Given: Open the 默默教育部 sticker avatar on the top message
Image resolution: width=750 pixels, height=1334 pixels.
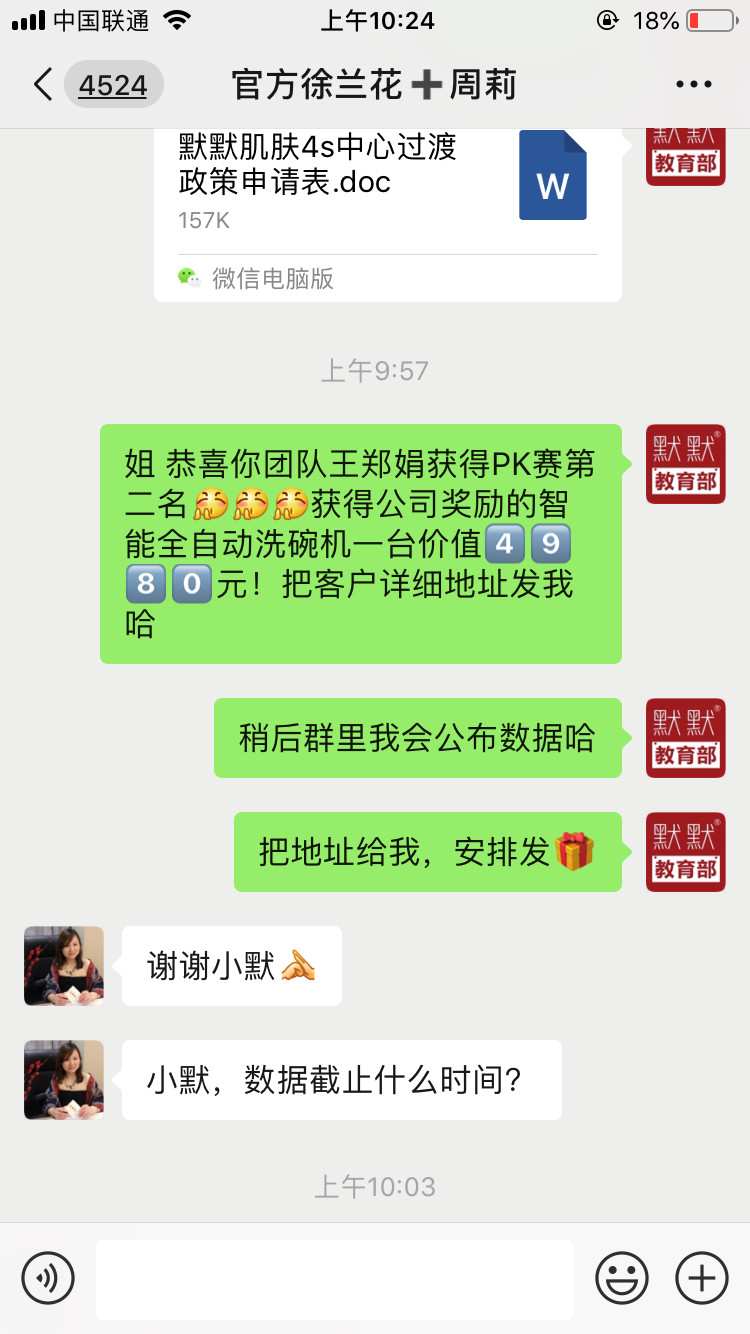Looking at the screenshot, I should point(685,463).
